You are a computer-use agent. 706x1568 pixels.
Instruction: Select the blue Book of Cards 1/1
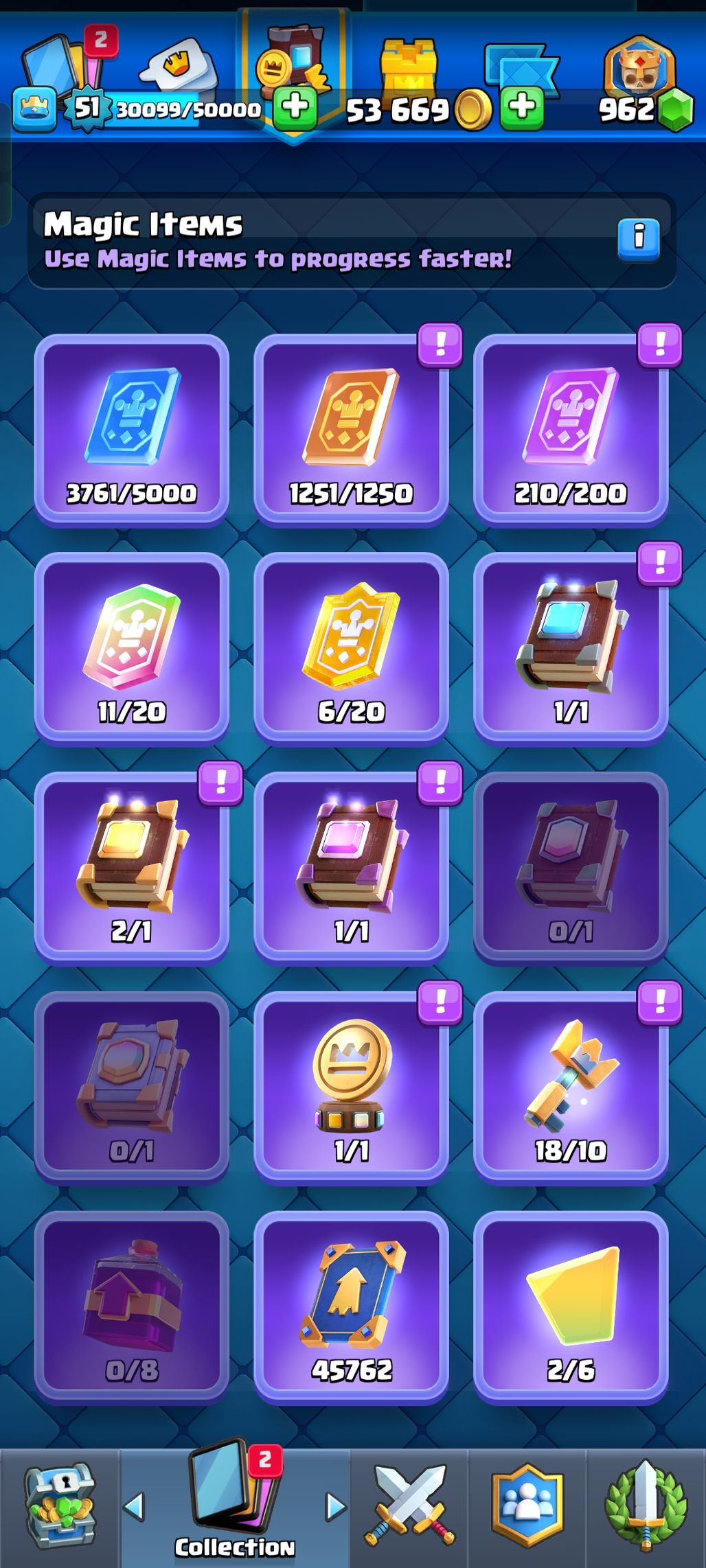(570, 648)
